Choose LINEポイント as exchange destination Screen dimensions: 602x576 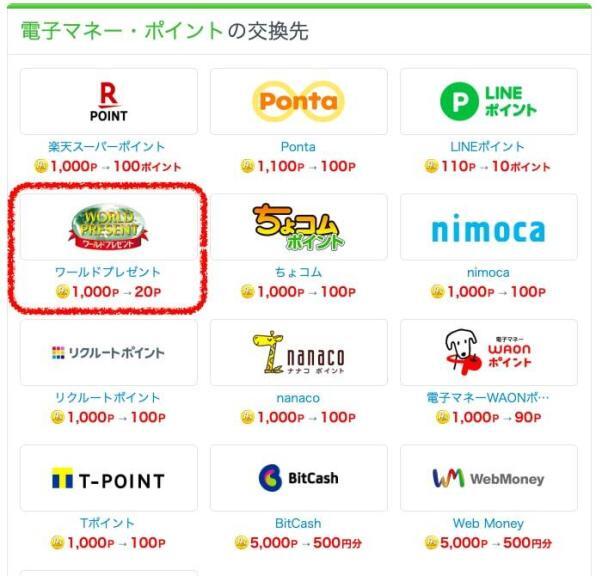(x=488, y=102)
